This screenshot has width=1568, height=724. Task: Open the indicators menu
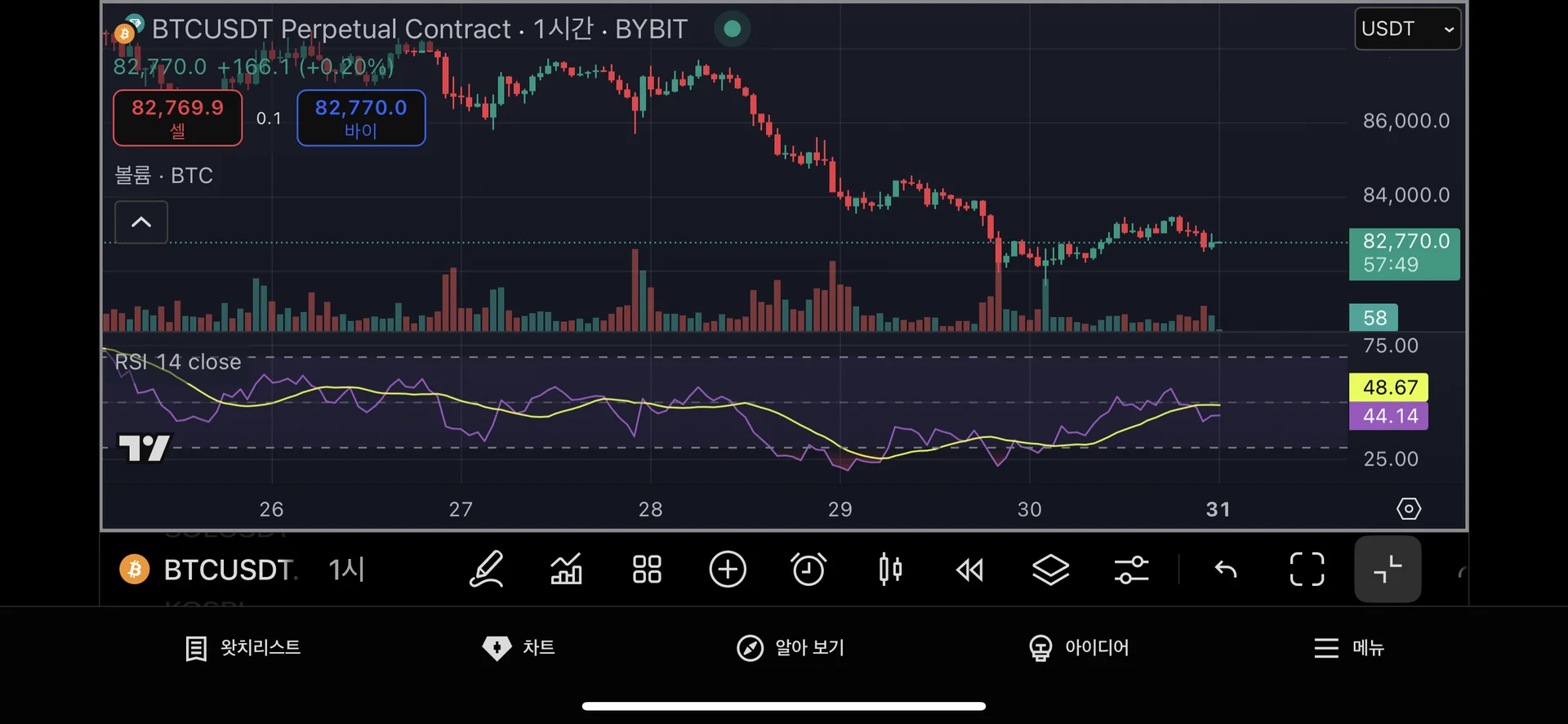pos(566,570)
